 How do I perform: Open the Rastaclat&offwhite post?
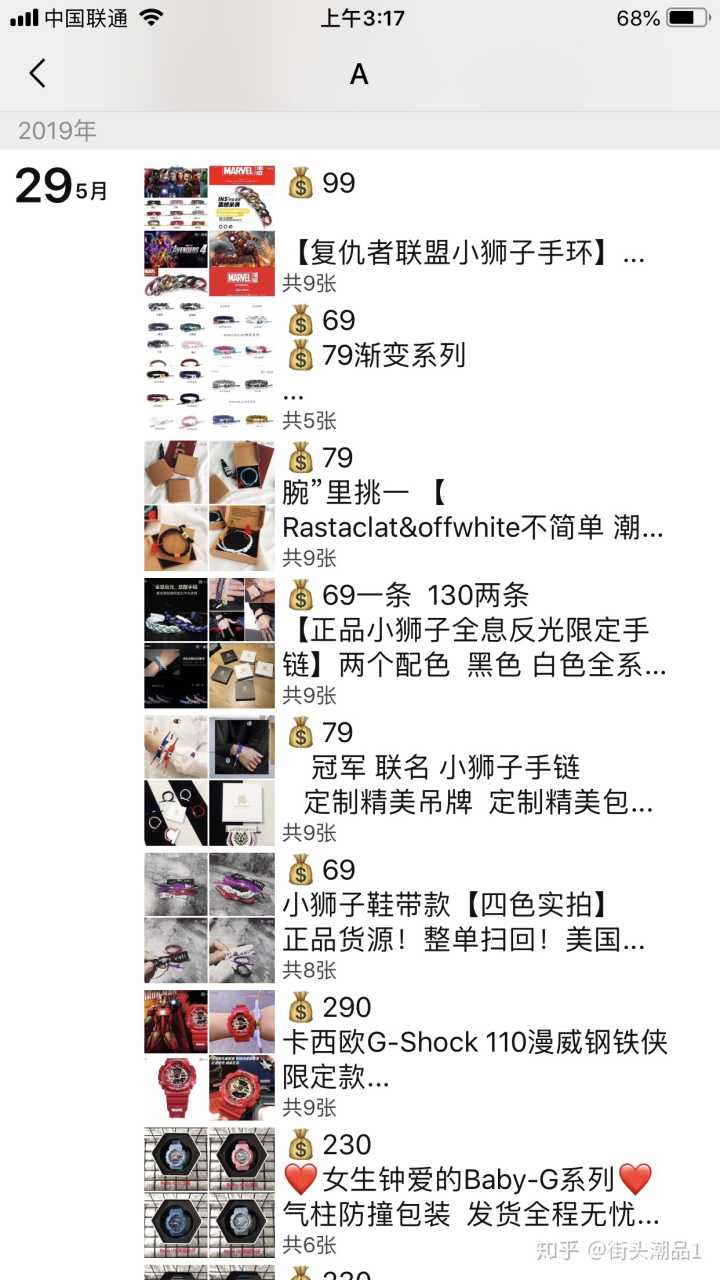472,526
